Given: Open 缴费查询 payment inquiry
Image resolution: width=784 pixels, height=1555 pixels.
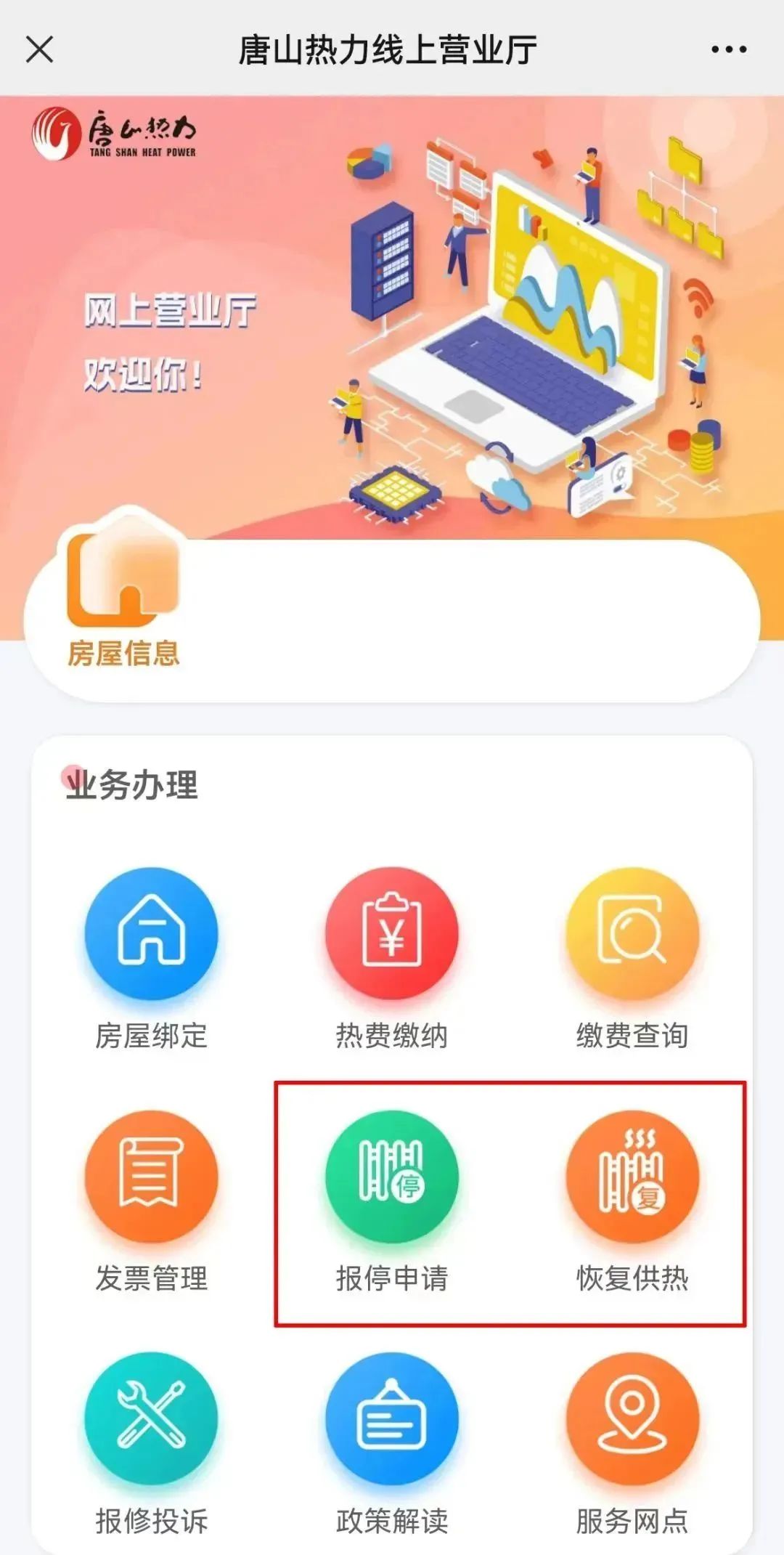Looking at the screenshot, I should coord(632,933).
